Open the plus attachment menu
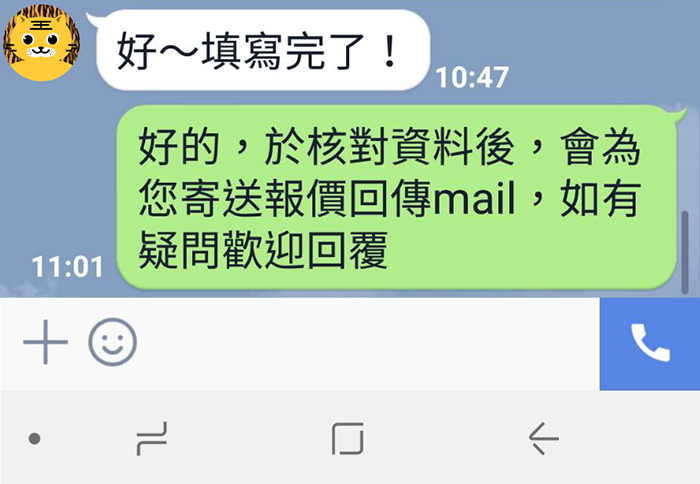Image resolution: width=700 pixels, height=484 pixels. [45, 344]
